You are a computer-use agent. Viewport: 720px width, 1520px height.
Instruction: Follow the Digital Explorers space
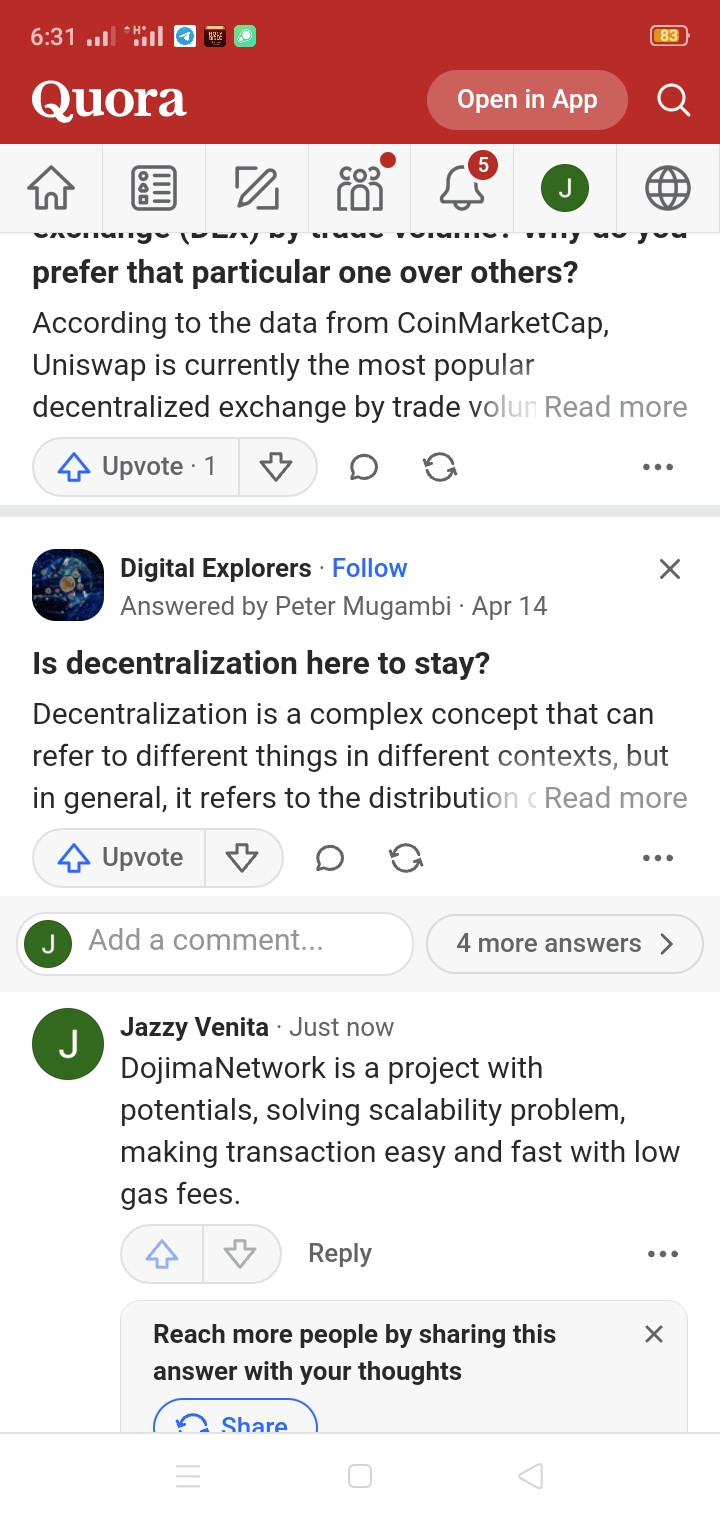(x=369, y=568)
